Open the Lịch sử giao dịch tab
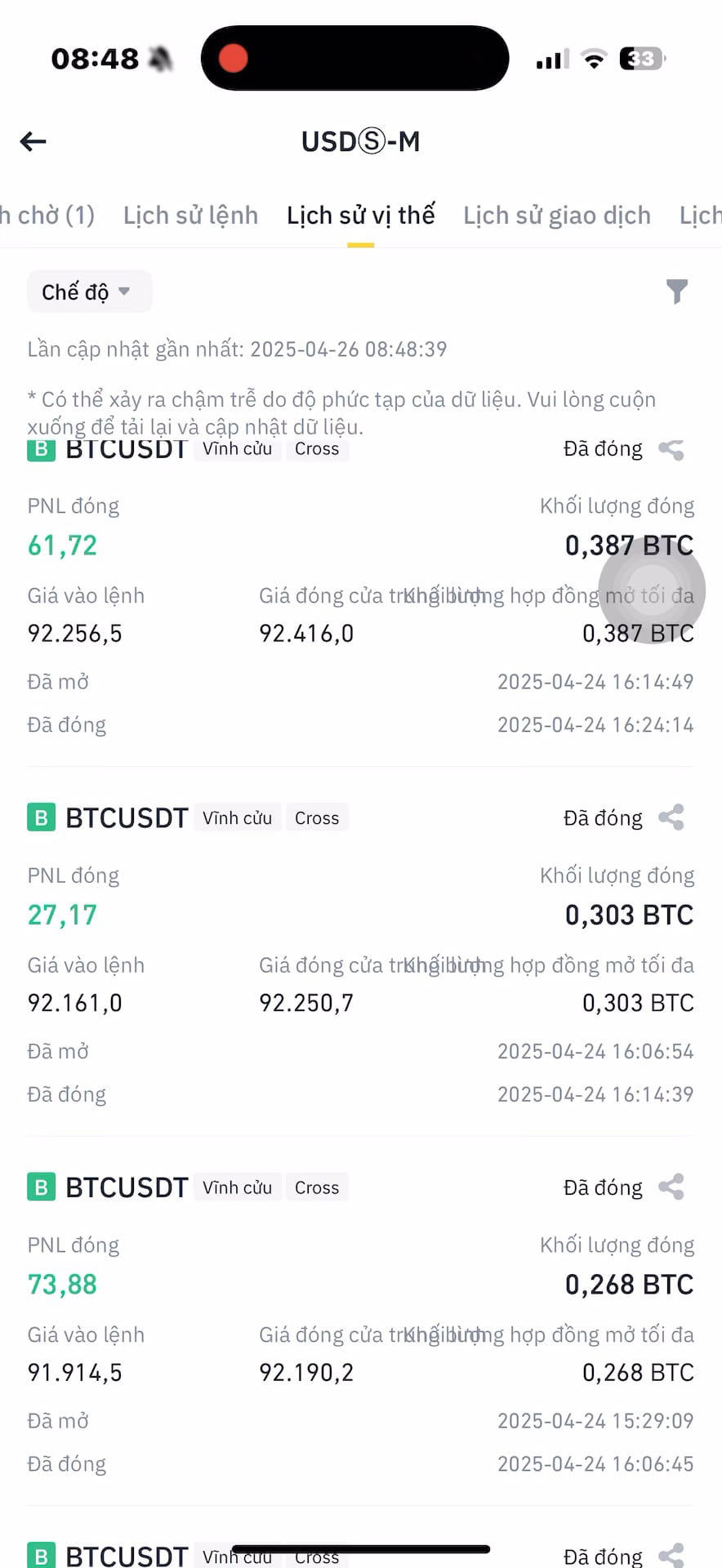Viewport: 722px width, 1568px height. (557, 215)
